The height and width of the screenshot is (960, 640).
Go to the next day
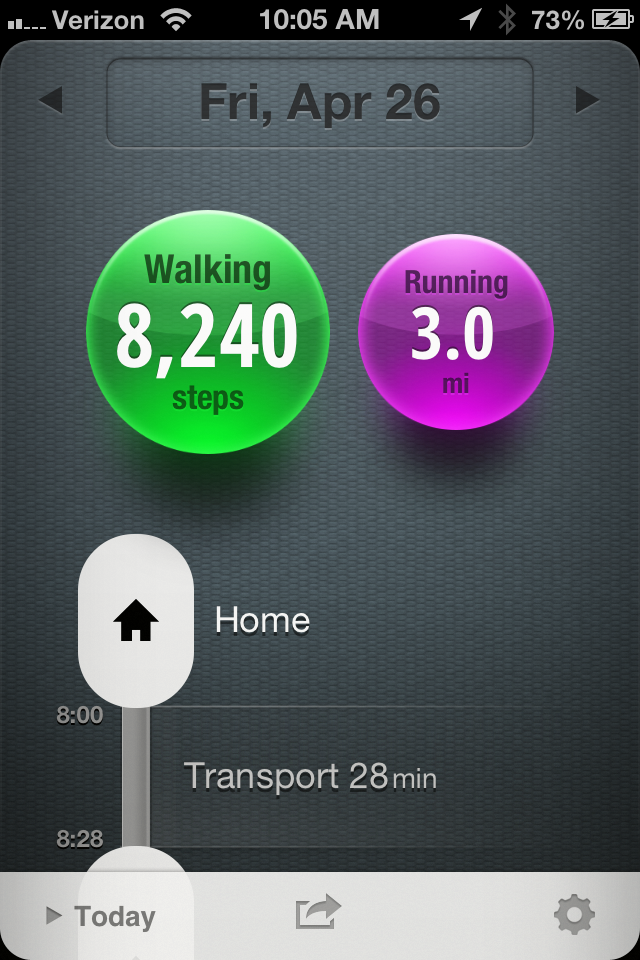point(587,100)
